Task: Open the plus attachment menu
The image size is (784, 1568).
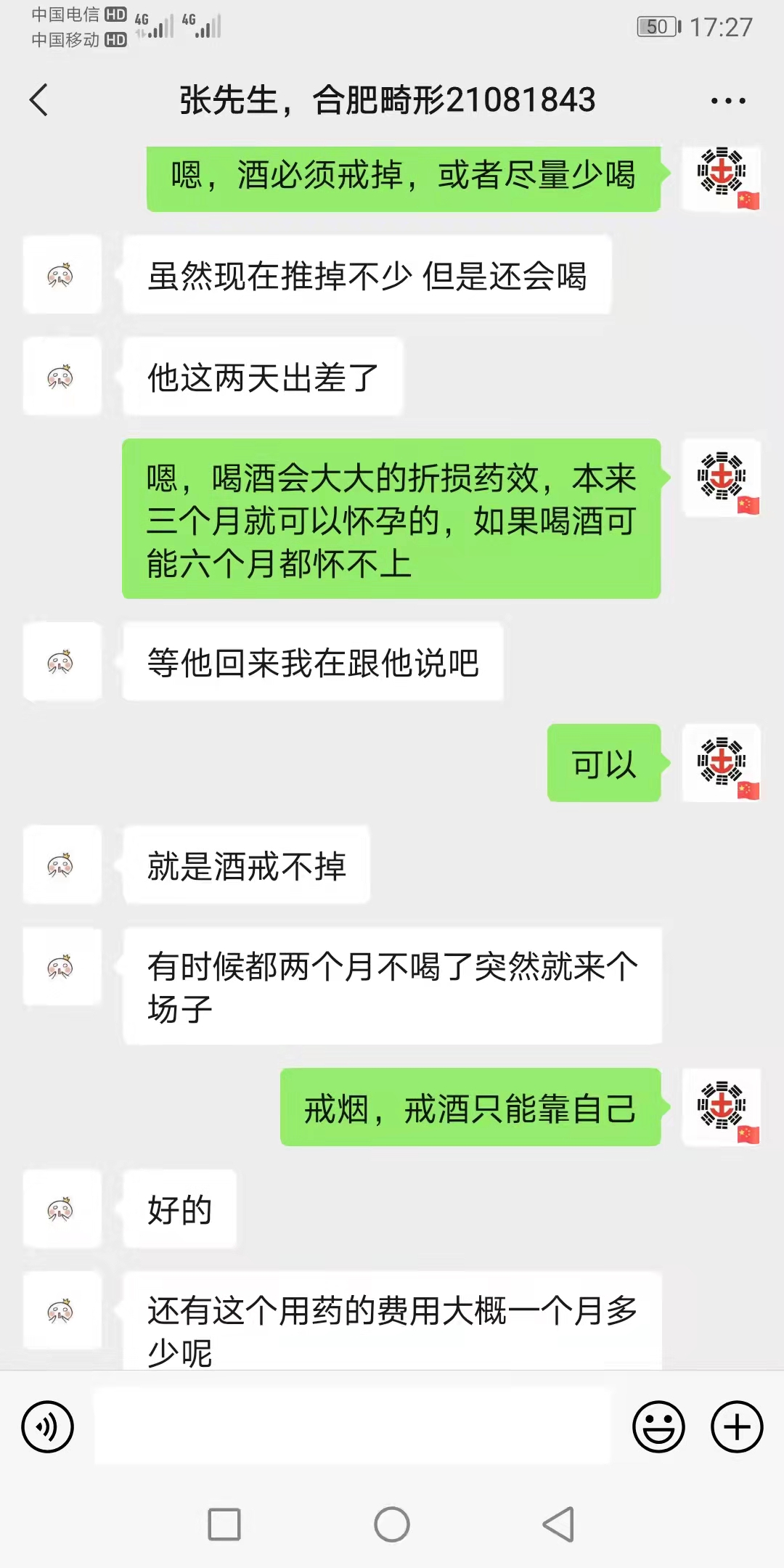Action: (737, 1426)
